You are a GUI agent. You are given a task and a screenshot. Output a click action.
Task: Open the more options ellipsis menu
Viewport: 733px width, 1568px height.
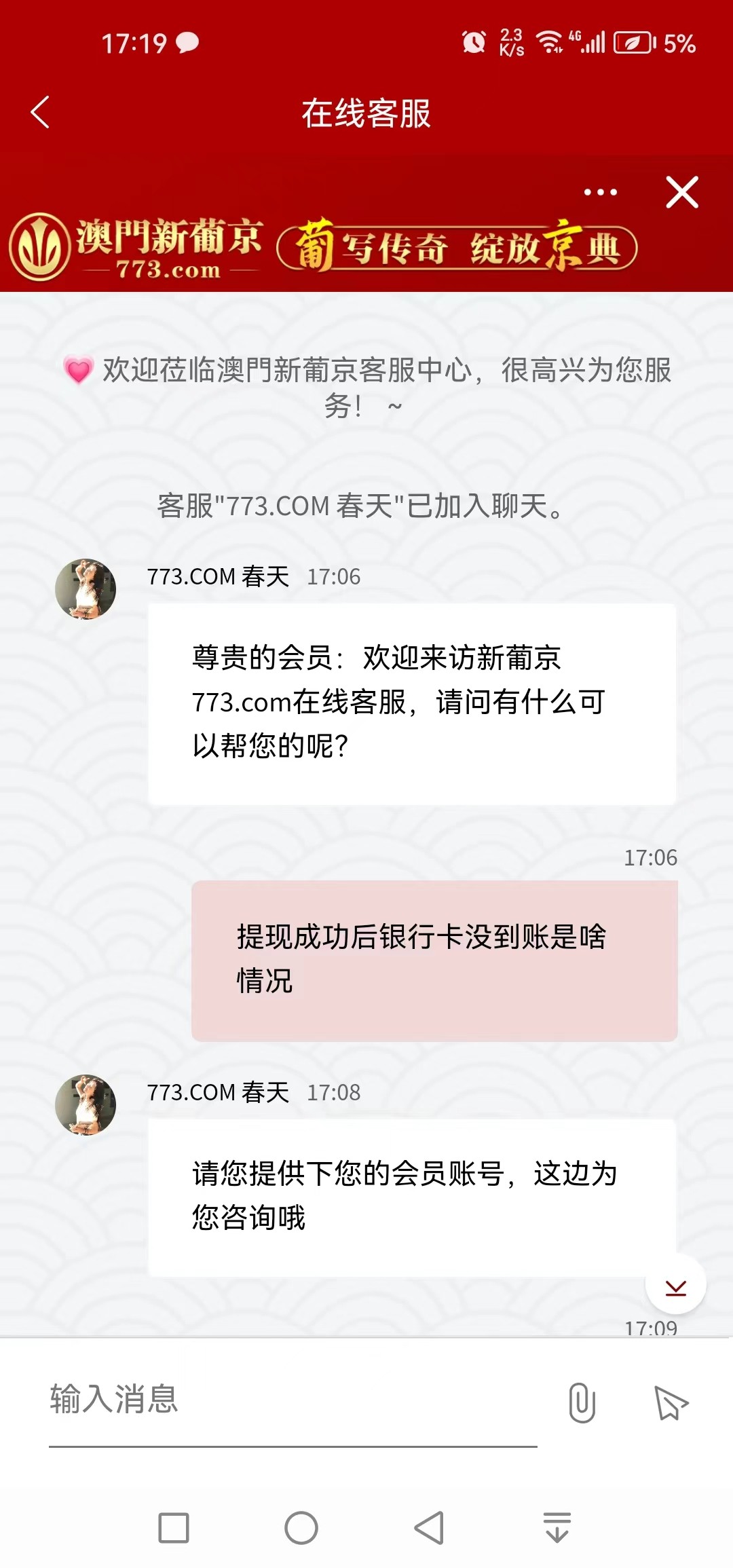(x=600, y=192)
